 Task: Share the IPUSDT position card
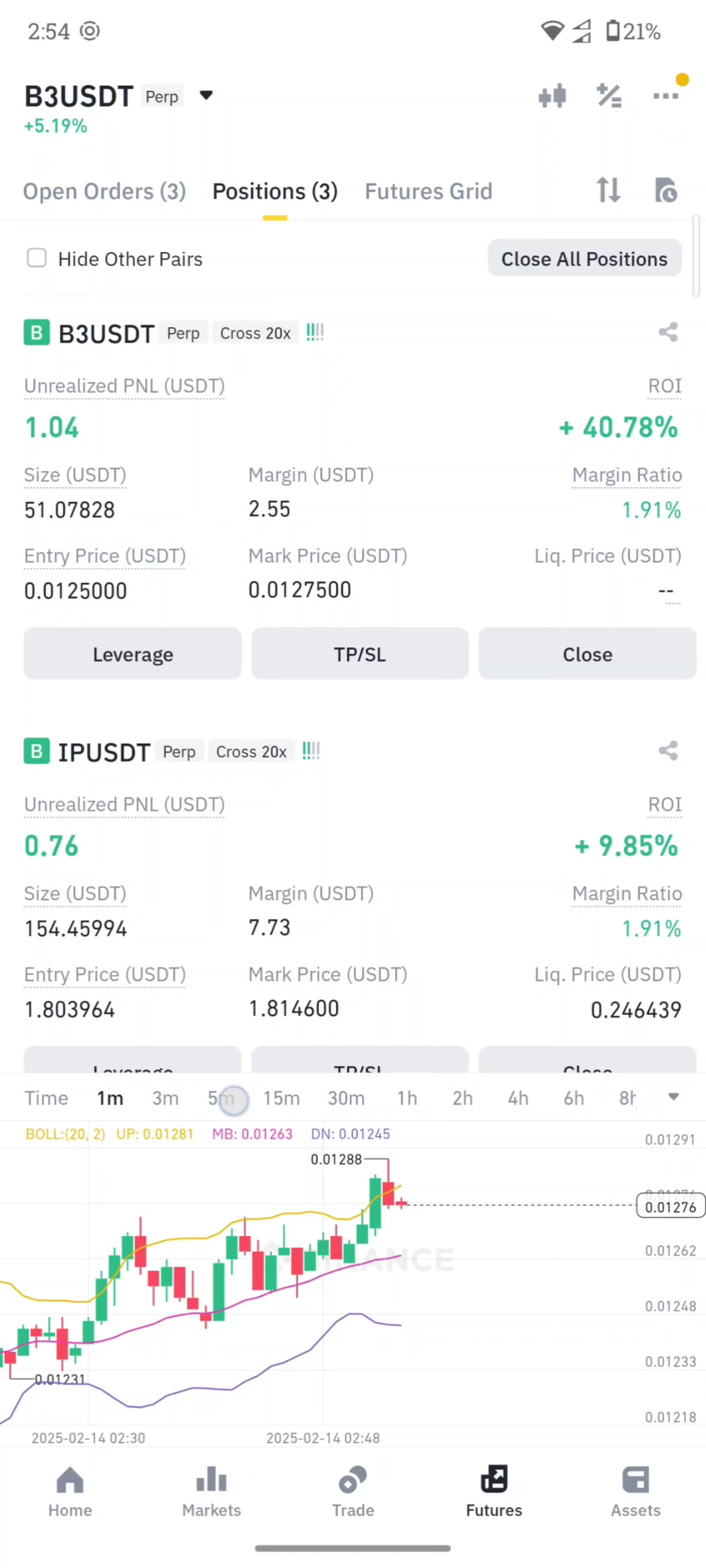[x=668, y=751]
